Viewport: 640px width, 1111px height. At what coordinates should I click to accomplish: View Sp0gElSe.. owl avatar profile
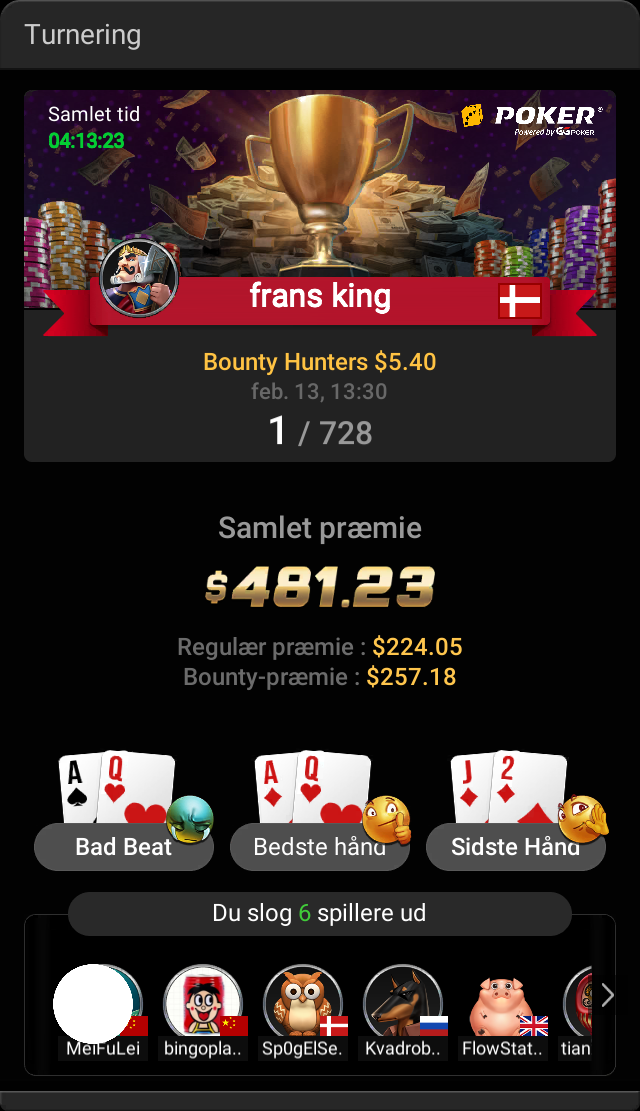coord(303,1003)
